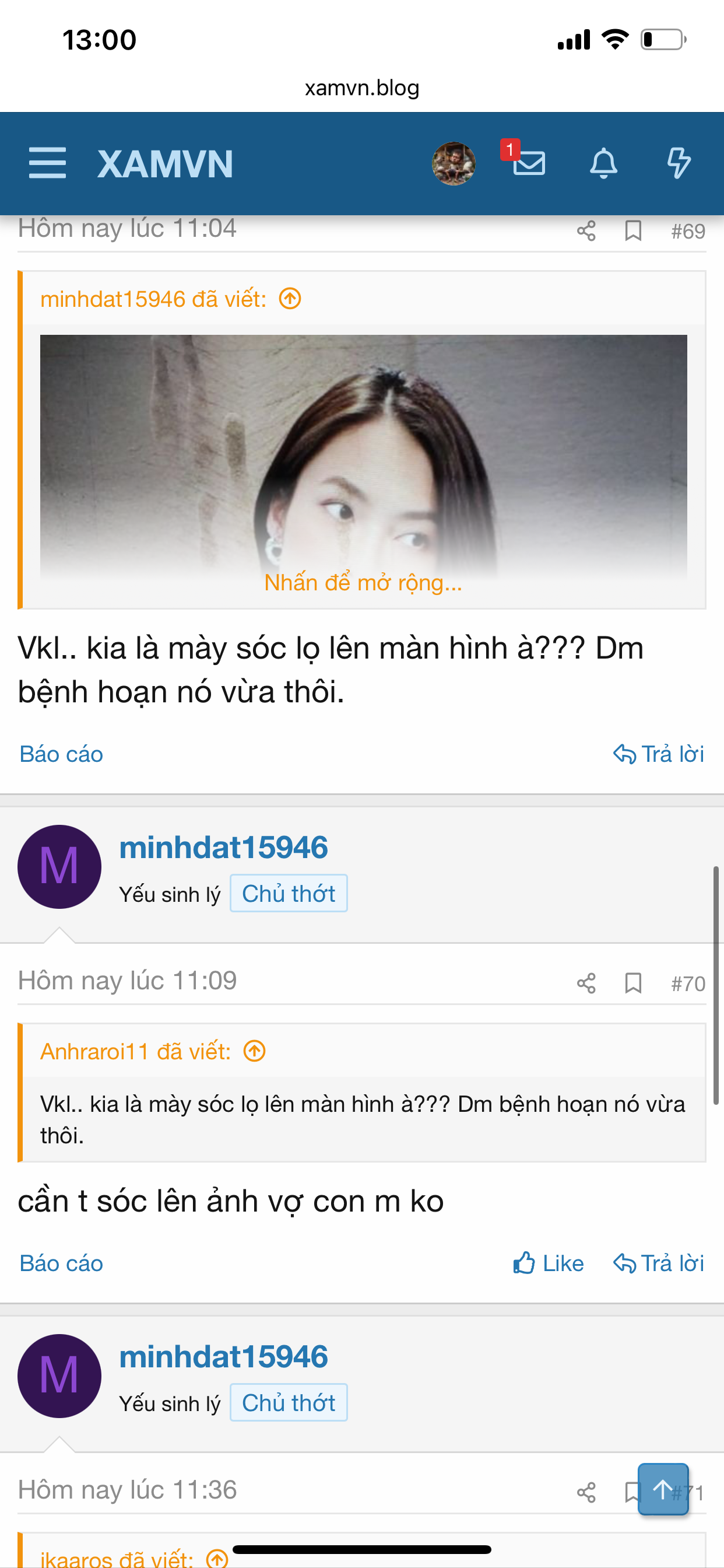Like post #70
724x1568 pixels.
pos(548,1263)
